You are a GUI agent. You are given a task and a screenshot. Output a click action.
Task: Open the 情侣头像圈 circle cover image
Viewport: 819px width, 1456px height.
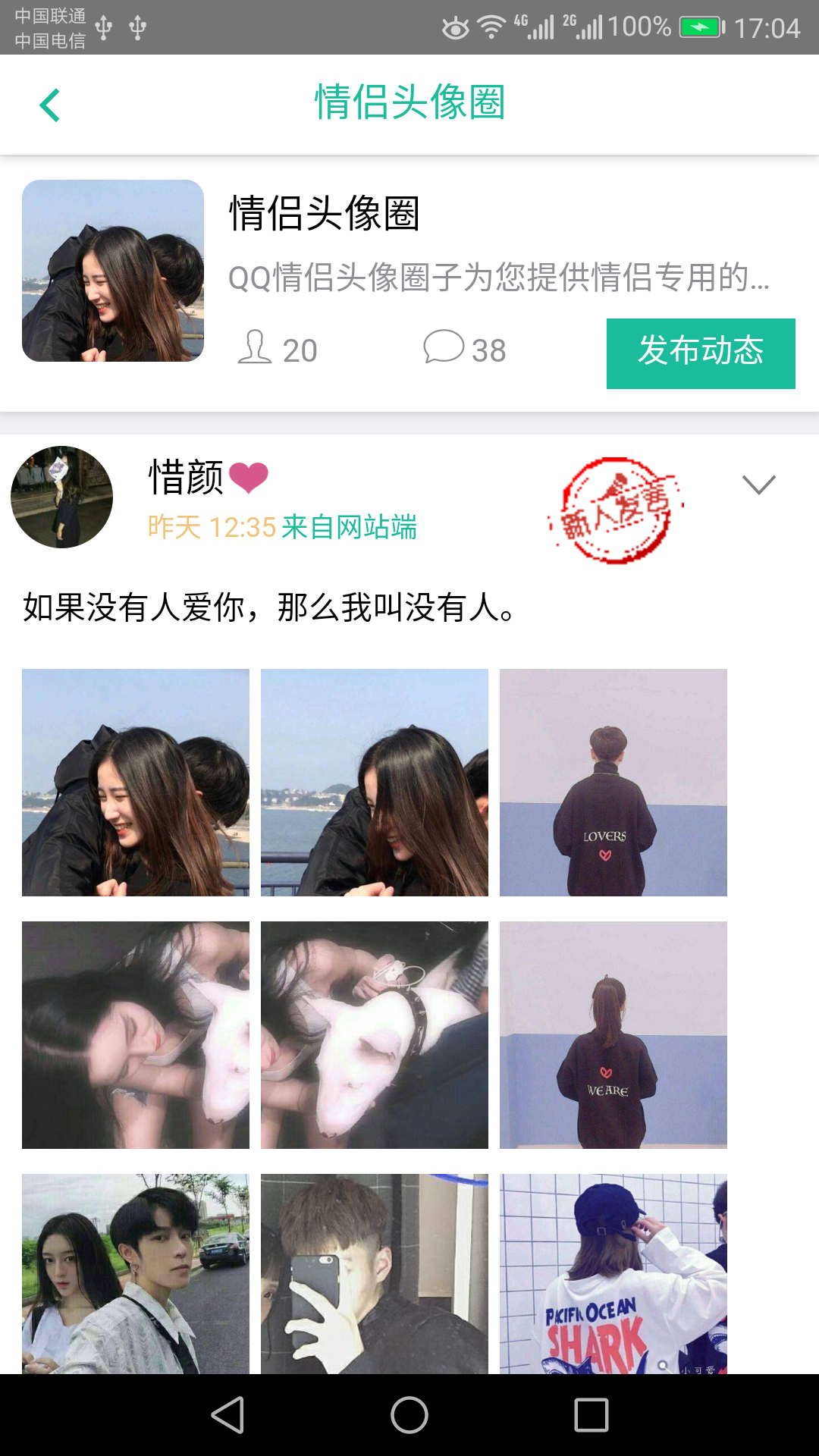coord(113,271)
